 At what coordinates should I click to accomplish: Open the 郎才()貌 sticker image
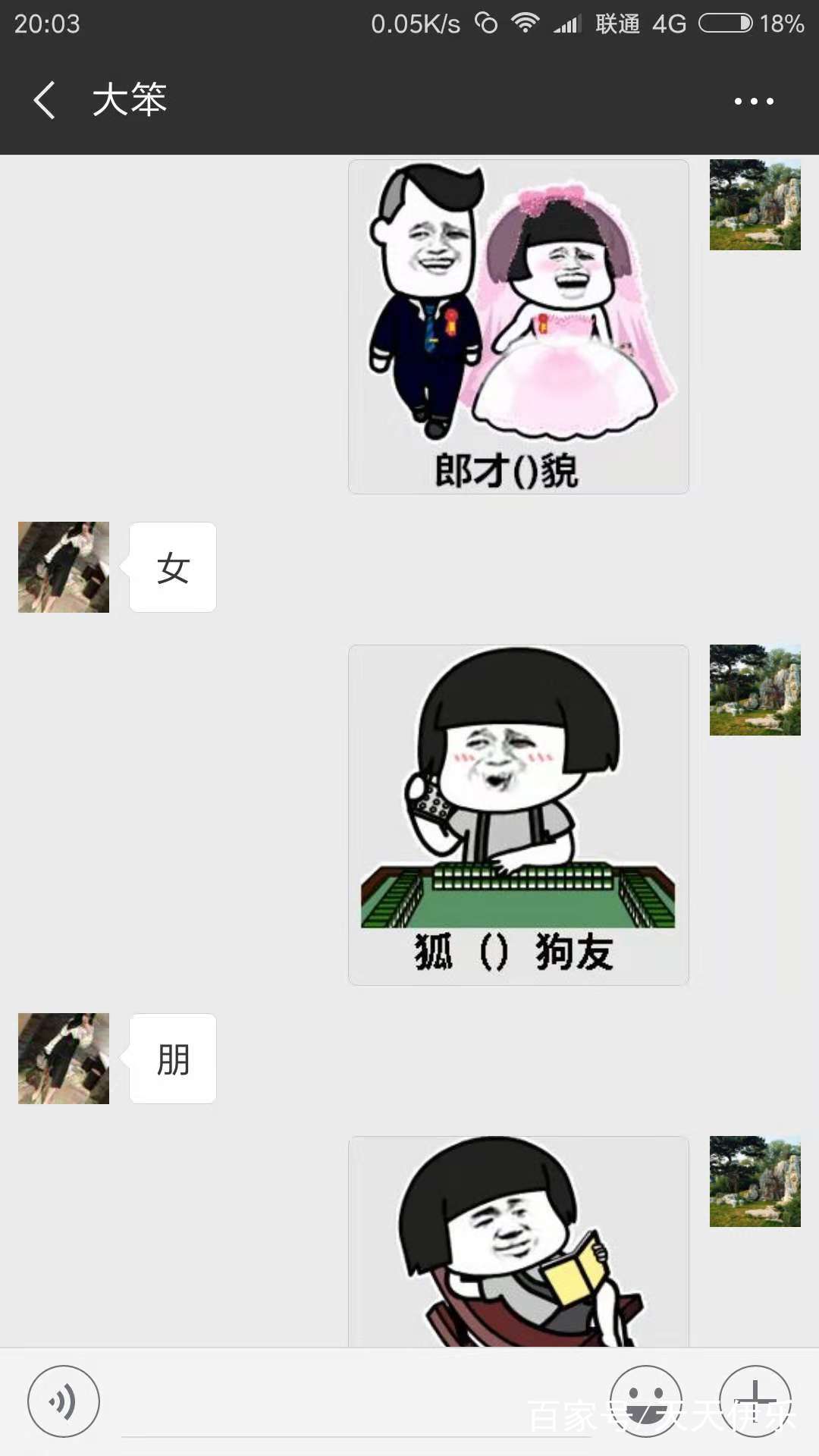(x=519, y=327)
